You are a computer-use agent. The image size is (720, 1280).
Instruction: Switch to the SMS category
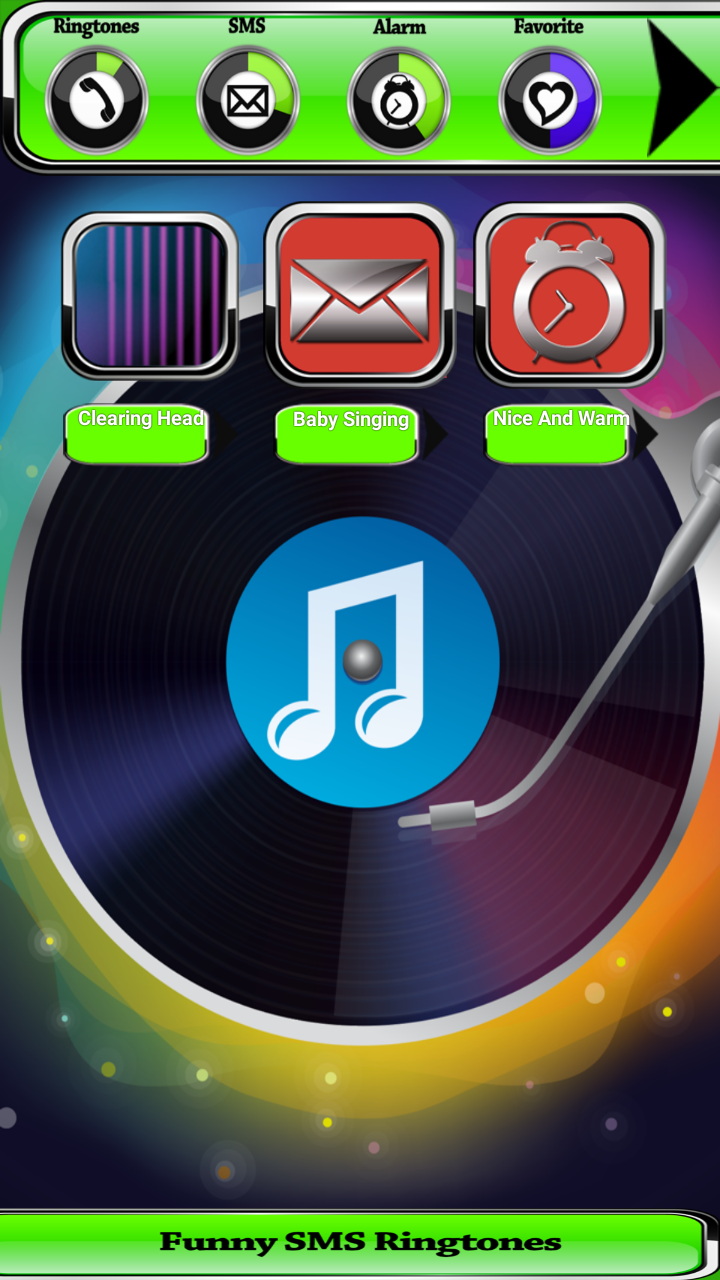247,99
